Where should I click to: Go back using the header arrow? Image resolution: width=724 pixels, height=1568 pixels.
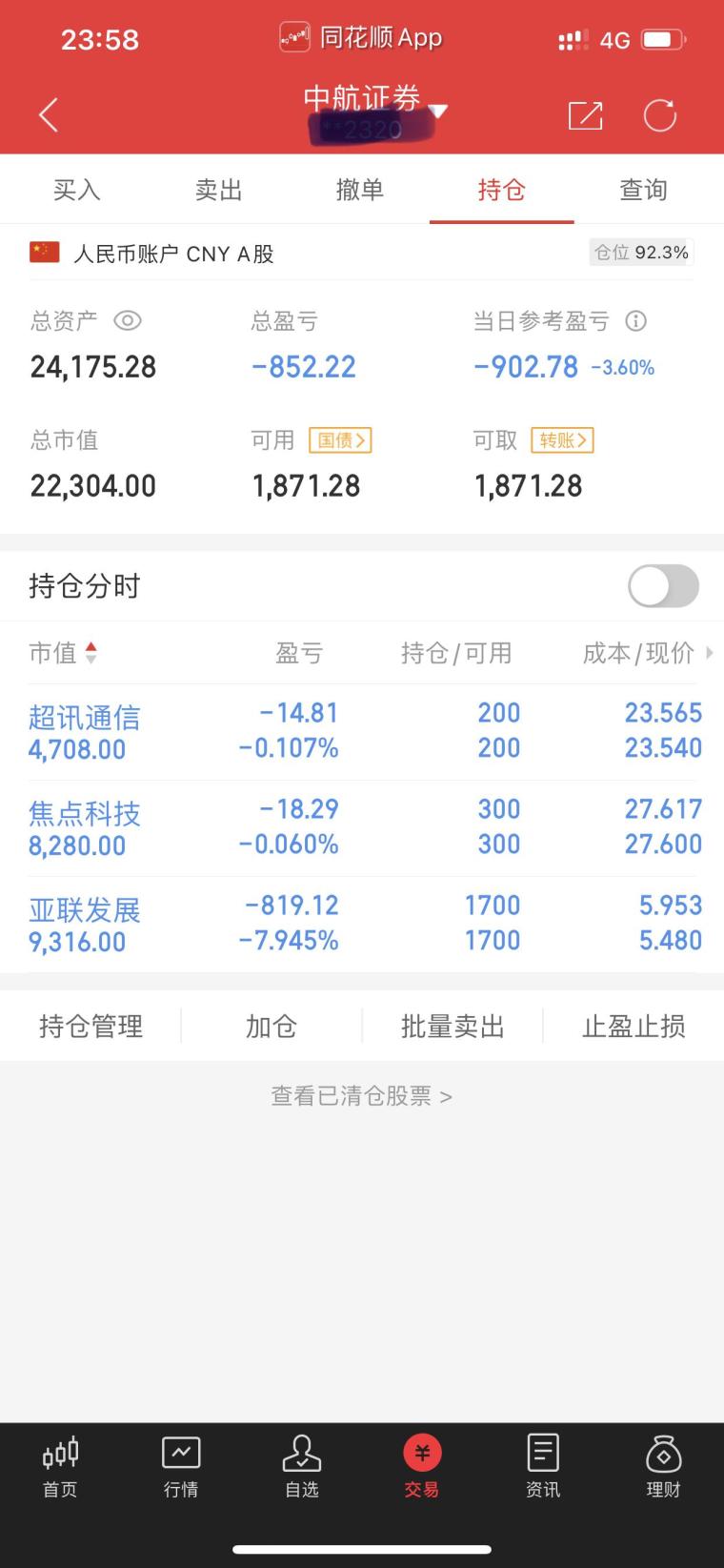pos(49,115)
